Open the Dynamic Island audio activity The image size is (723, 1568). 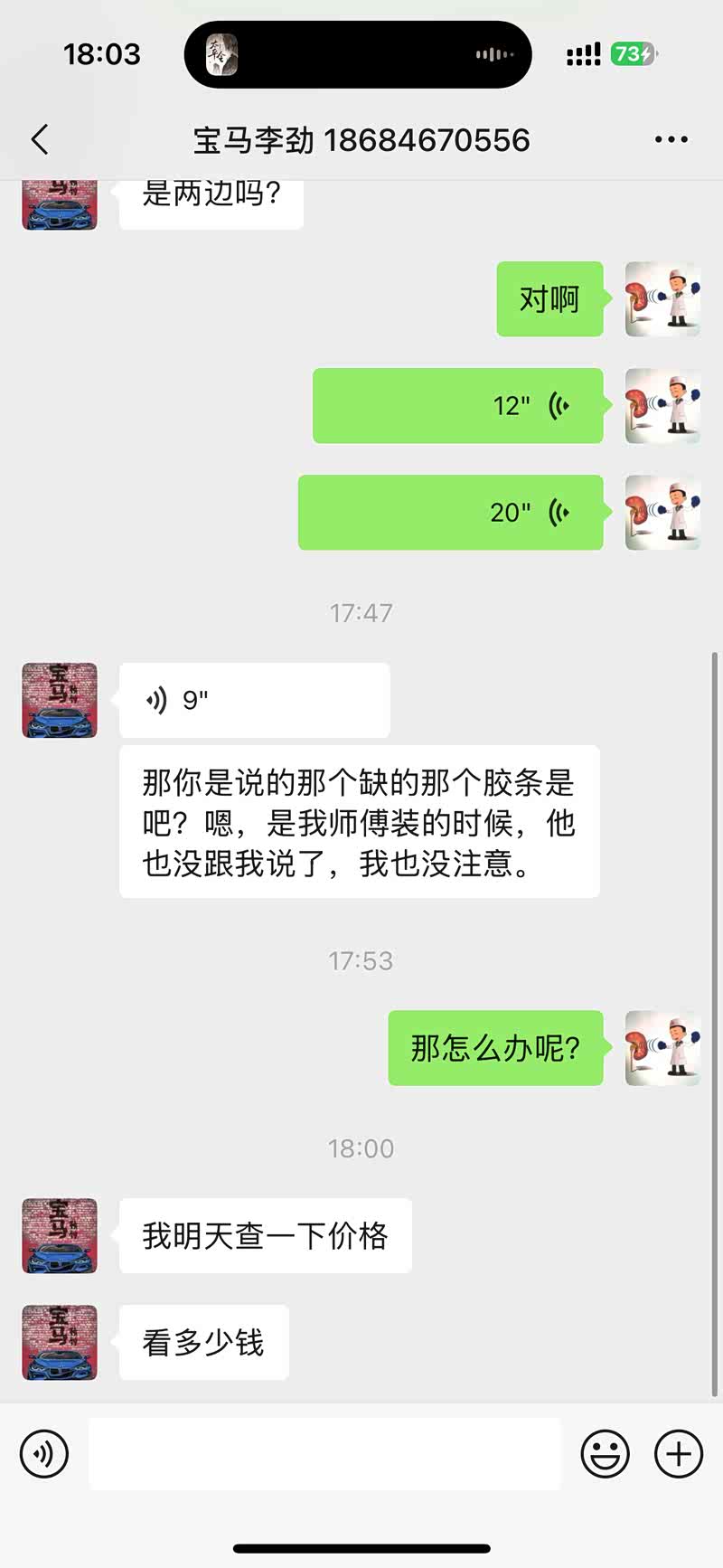coord(358,55)
